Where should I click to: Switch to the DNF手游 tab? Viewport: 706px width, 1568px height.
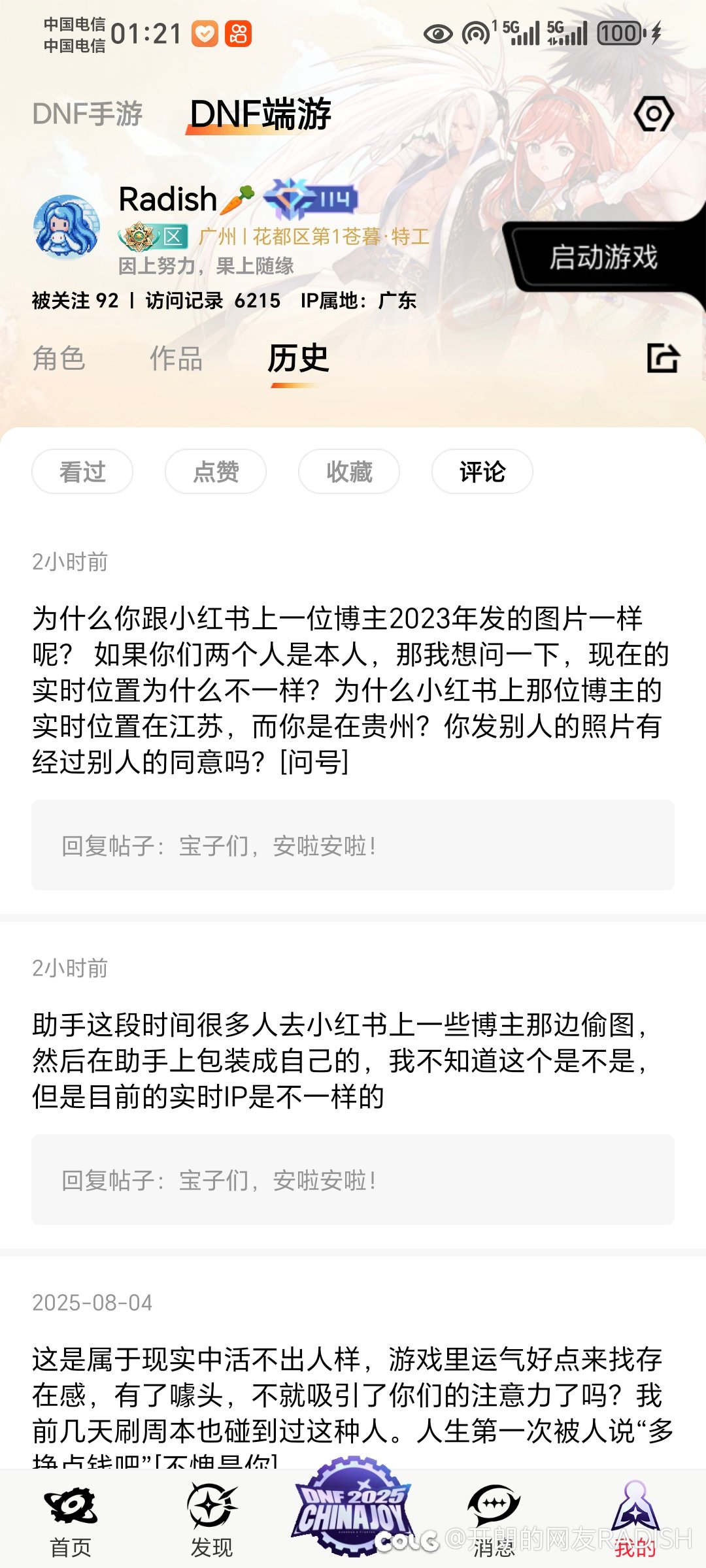pyautogui.click(x=88, y=114)
